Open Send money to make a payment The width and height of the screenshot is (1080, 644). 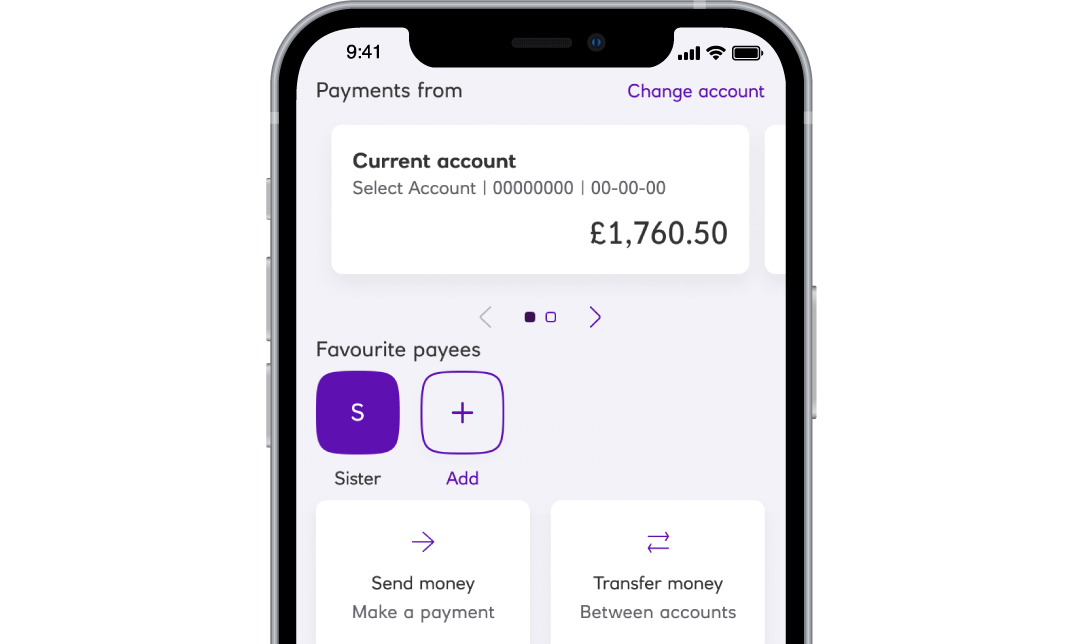pos(423,572)
